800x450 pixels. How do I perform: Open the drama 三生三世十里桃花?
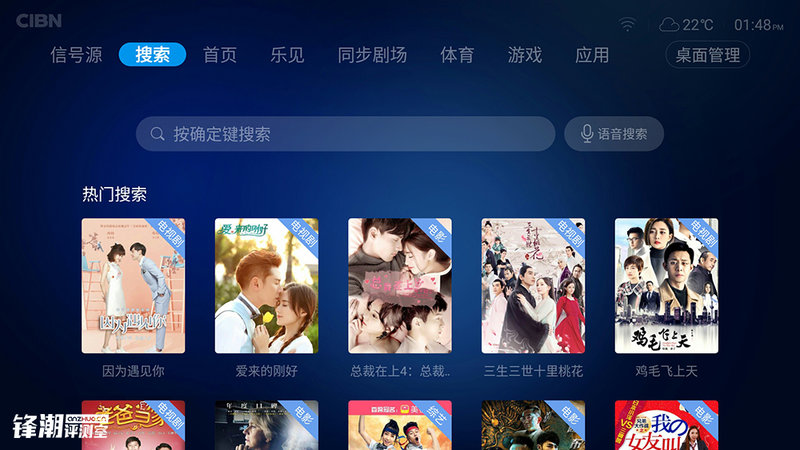533,286
